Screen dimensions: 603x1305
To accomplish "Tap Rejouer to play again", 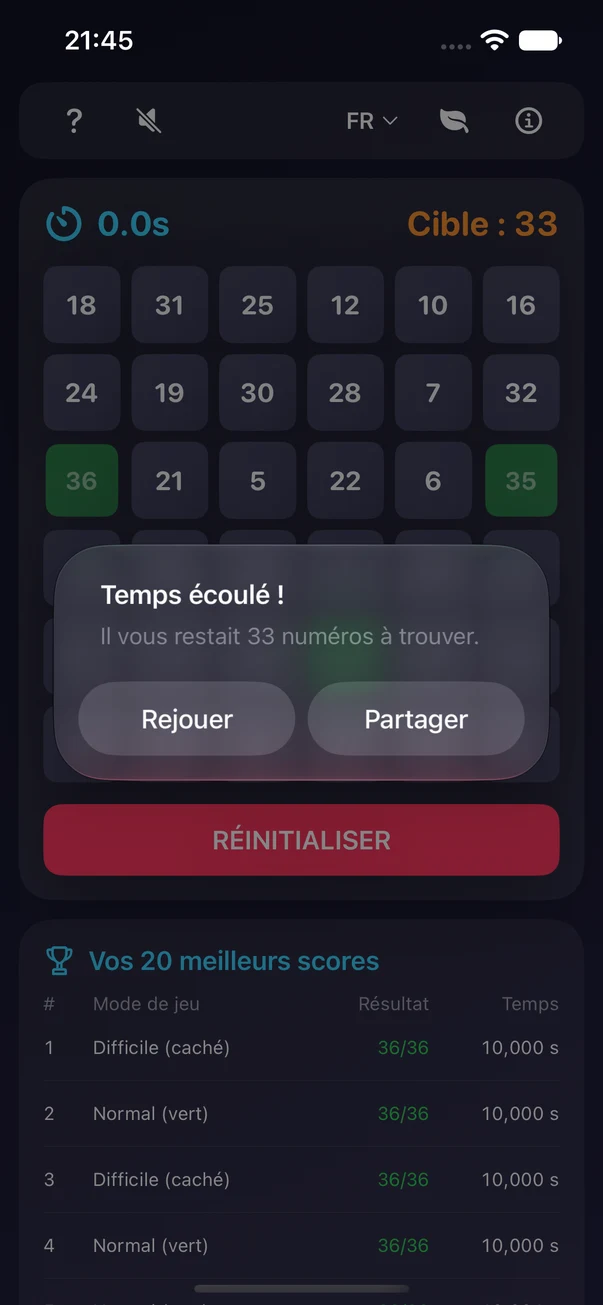I will tap(187, 719).
